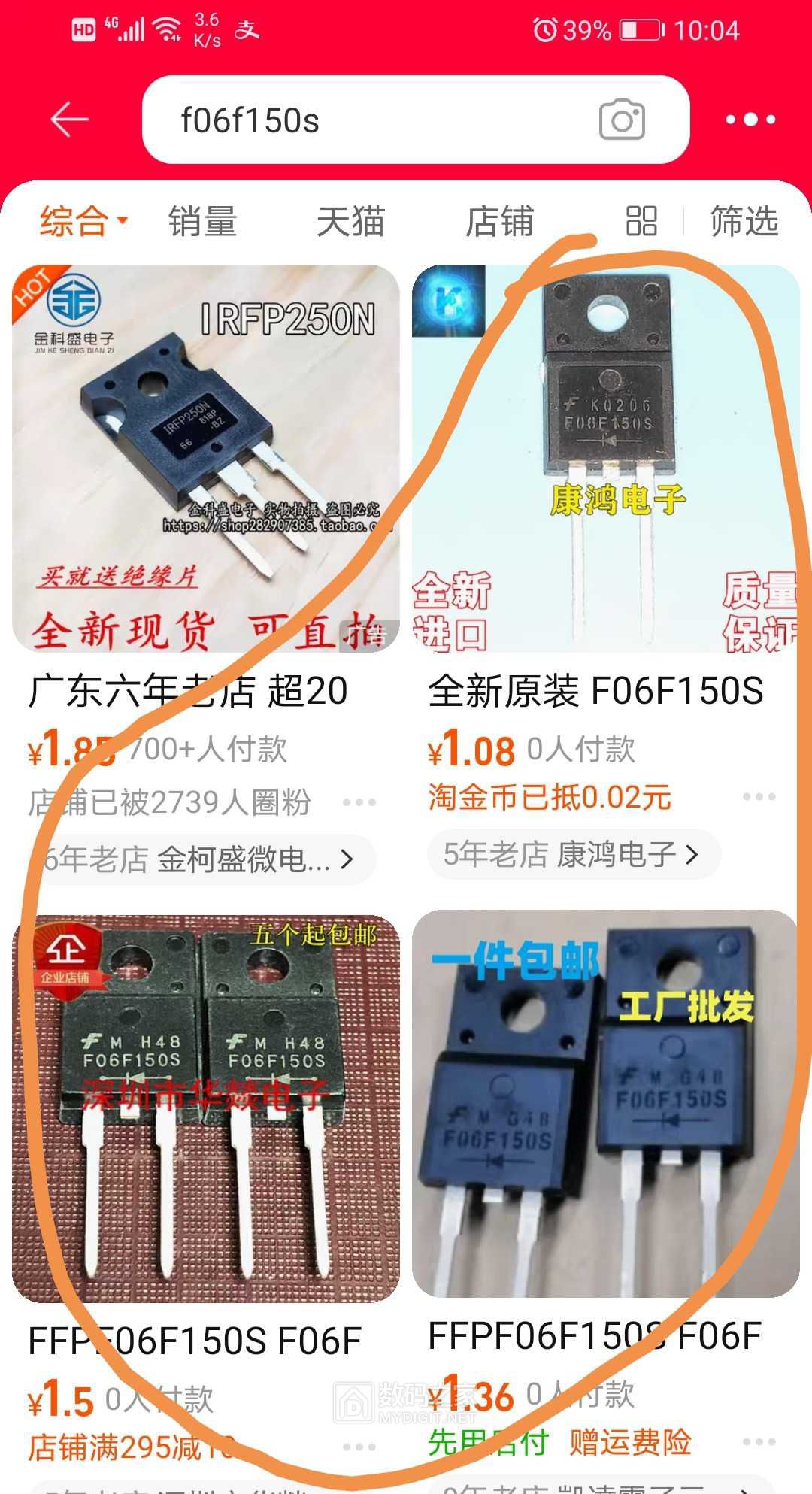This screenshot has width=812, height=1494.
Task: Sort results by 销量
Action: click(202, 221)
